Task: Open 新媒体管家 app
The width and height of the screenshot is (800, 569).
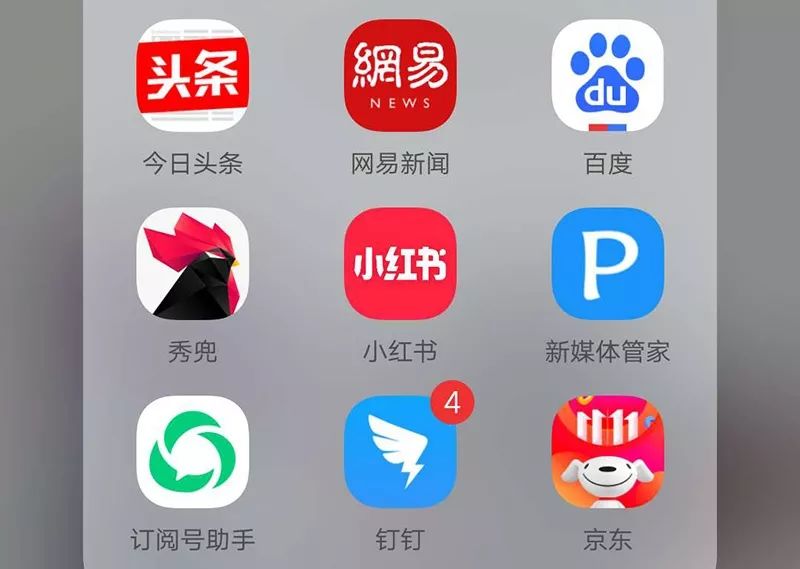Action: click(608, 263)
